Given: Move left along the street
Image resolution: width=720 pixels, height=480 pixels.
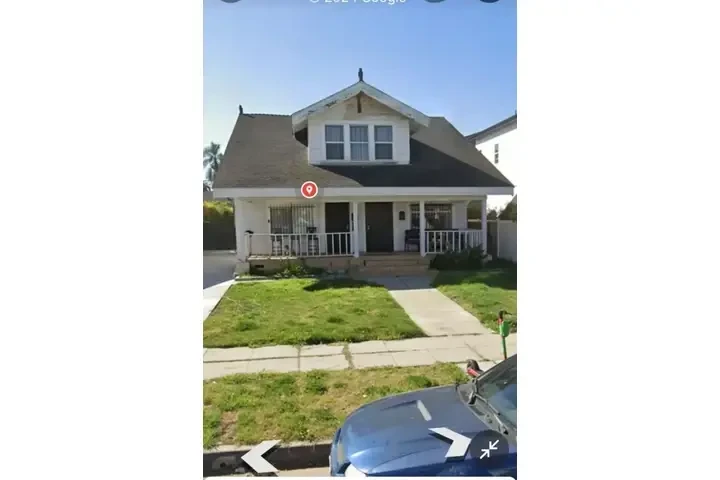Looking at the screenshot, I should pos(259,457).
